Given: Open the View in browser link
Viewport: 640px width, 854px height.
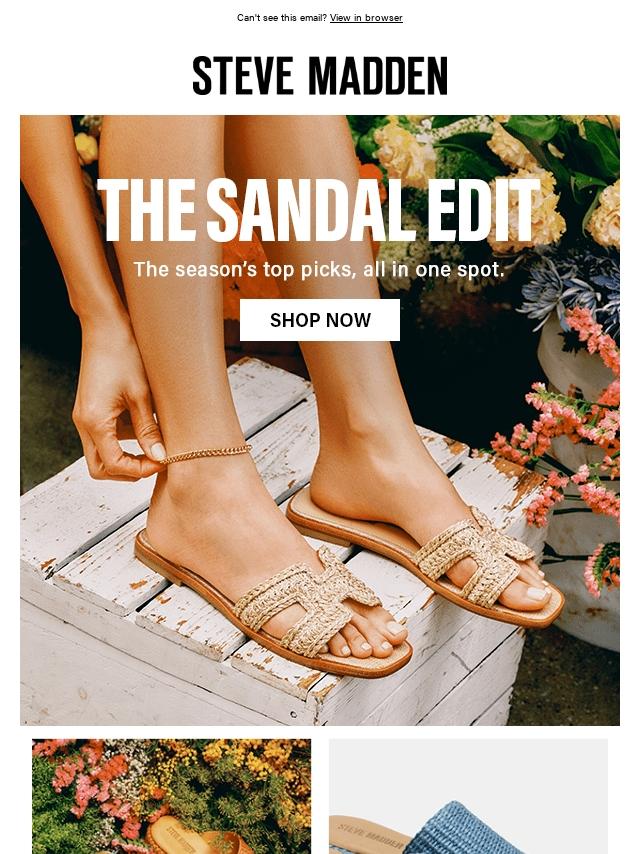Looking at the screenshot, I should pyautogui.click(x=366, y=18).
